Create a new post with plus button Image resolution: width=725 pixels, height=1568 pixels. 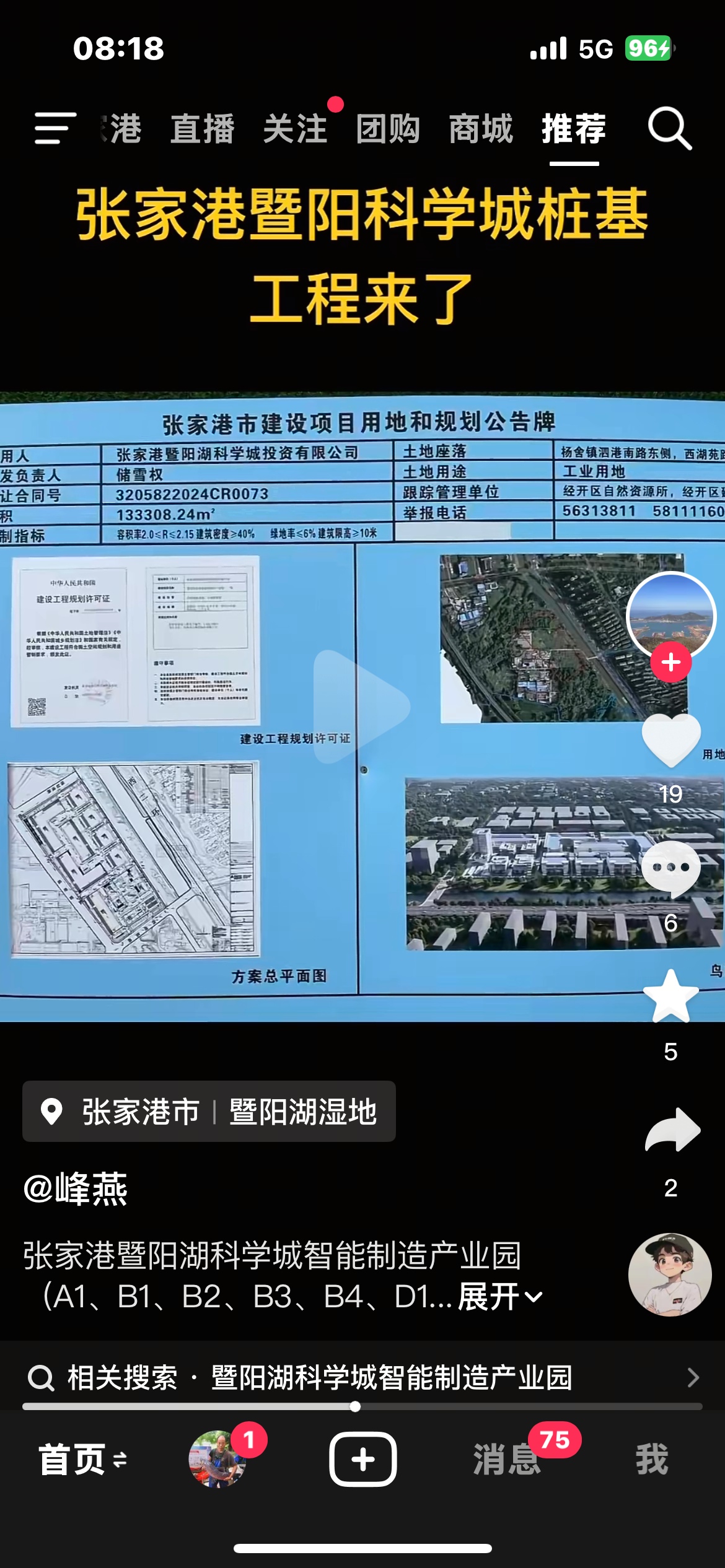tap(362, 1459)
